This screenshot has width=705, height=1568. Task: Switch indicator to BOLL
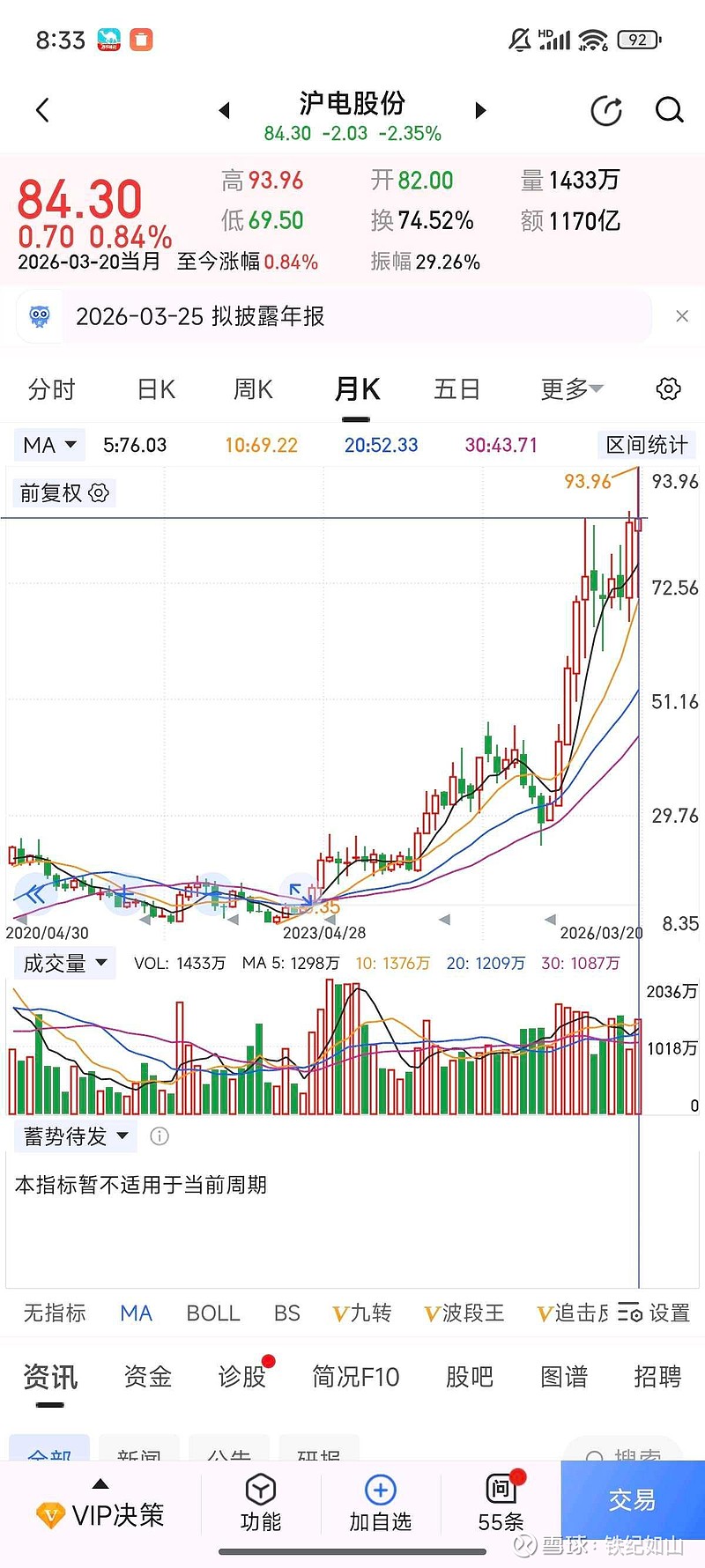[212, 1313]
